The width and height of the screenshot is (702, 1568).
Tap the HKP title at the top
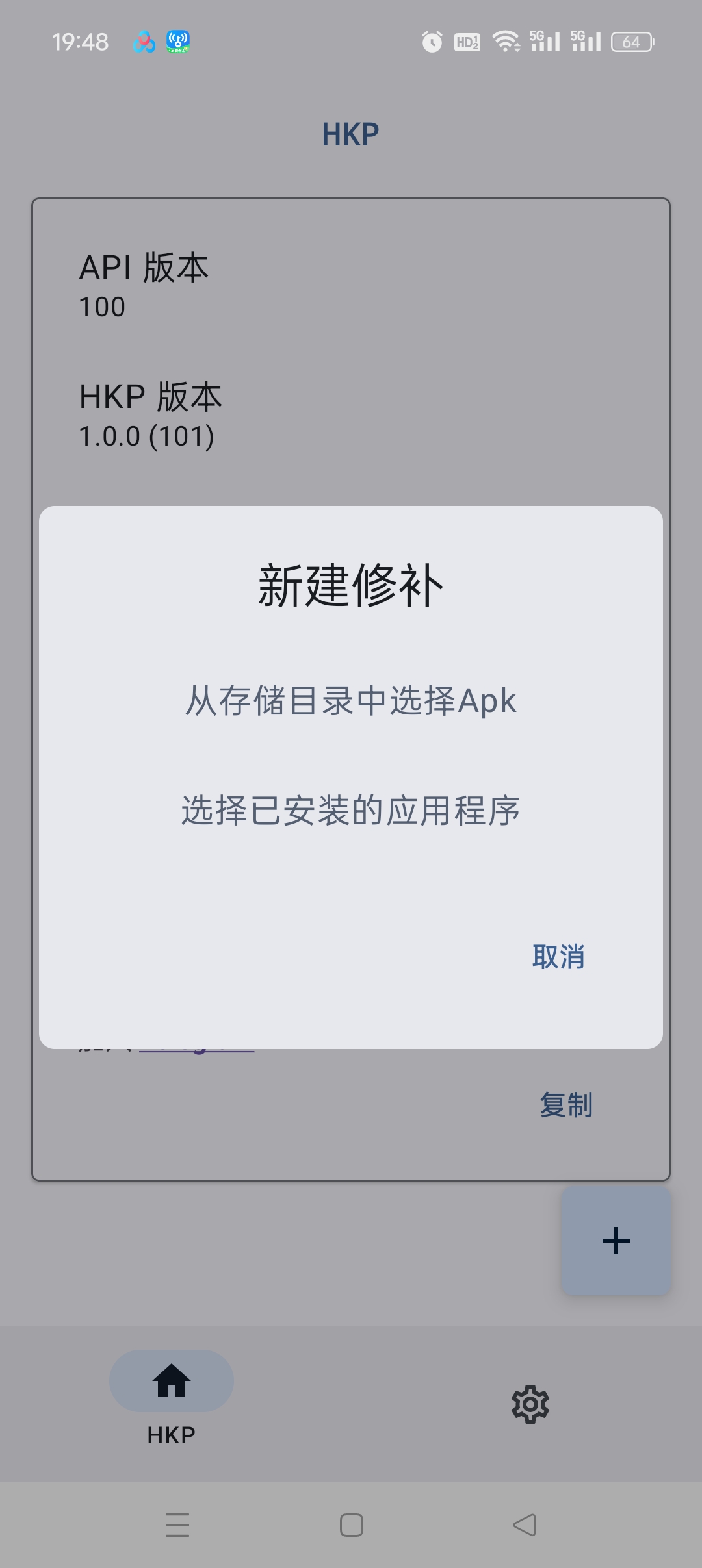(x=351, y=134)
